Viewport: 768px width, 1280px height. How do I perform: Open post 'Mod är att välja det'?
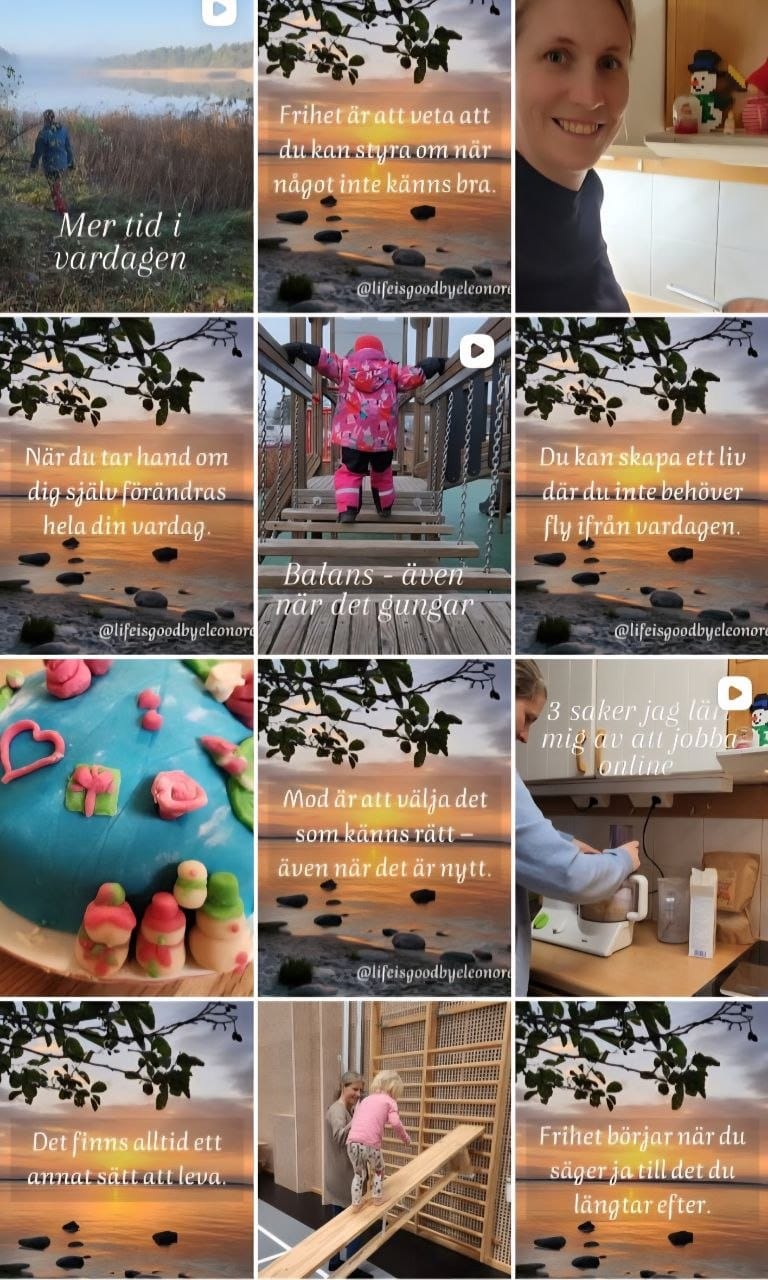[x=384, y=827]
